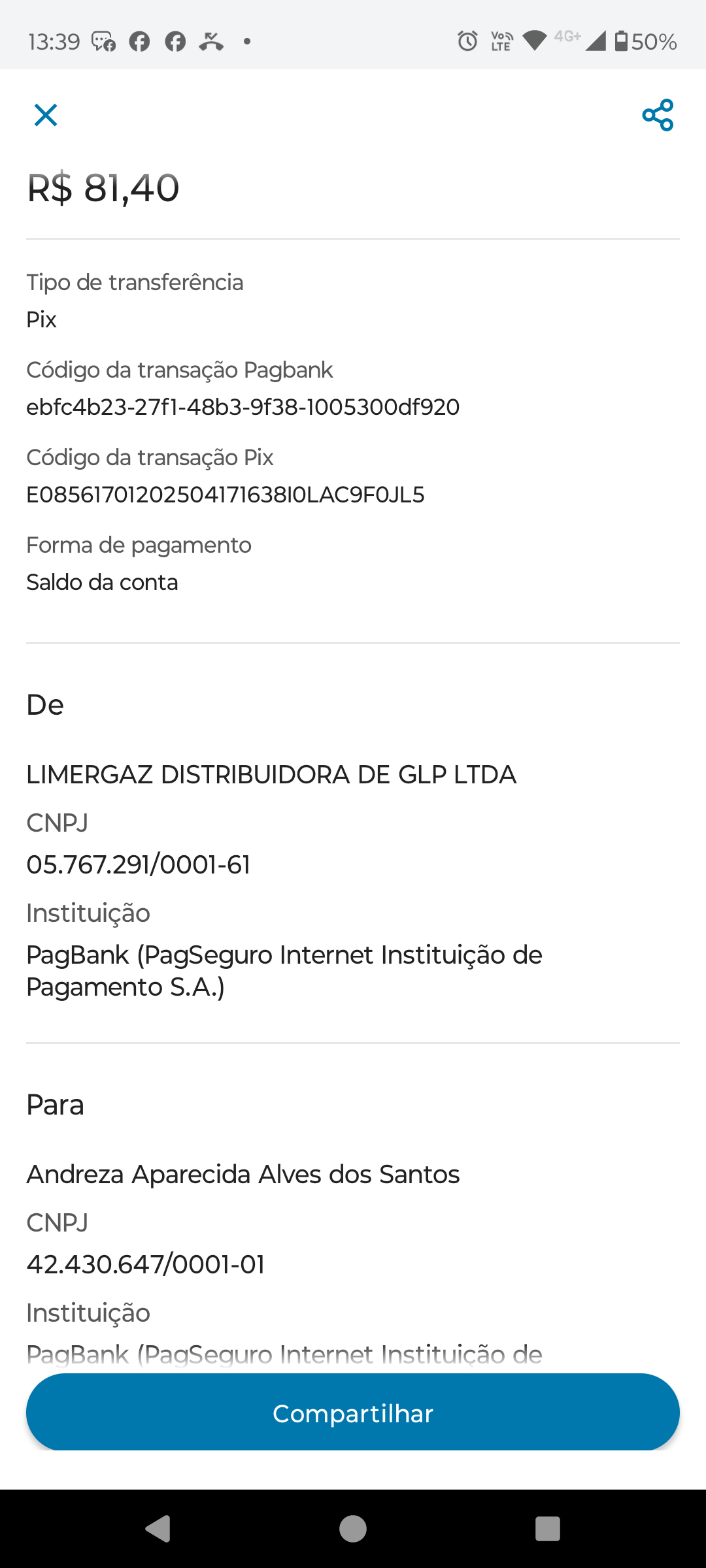The width and height of the screenshot is (706, 1568).
Task: Open the recent apps view
Action: coord(548,1529)
